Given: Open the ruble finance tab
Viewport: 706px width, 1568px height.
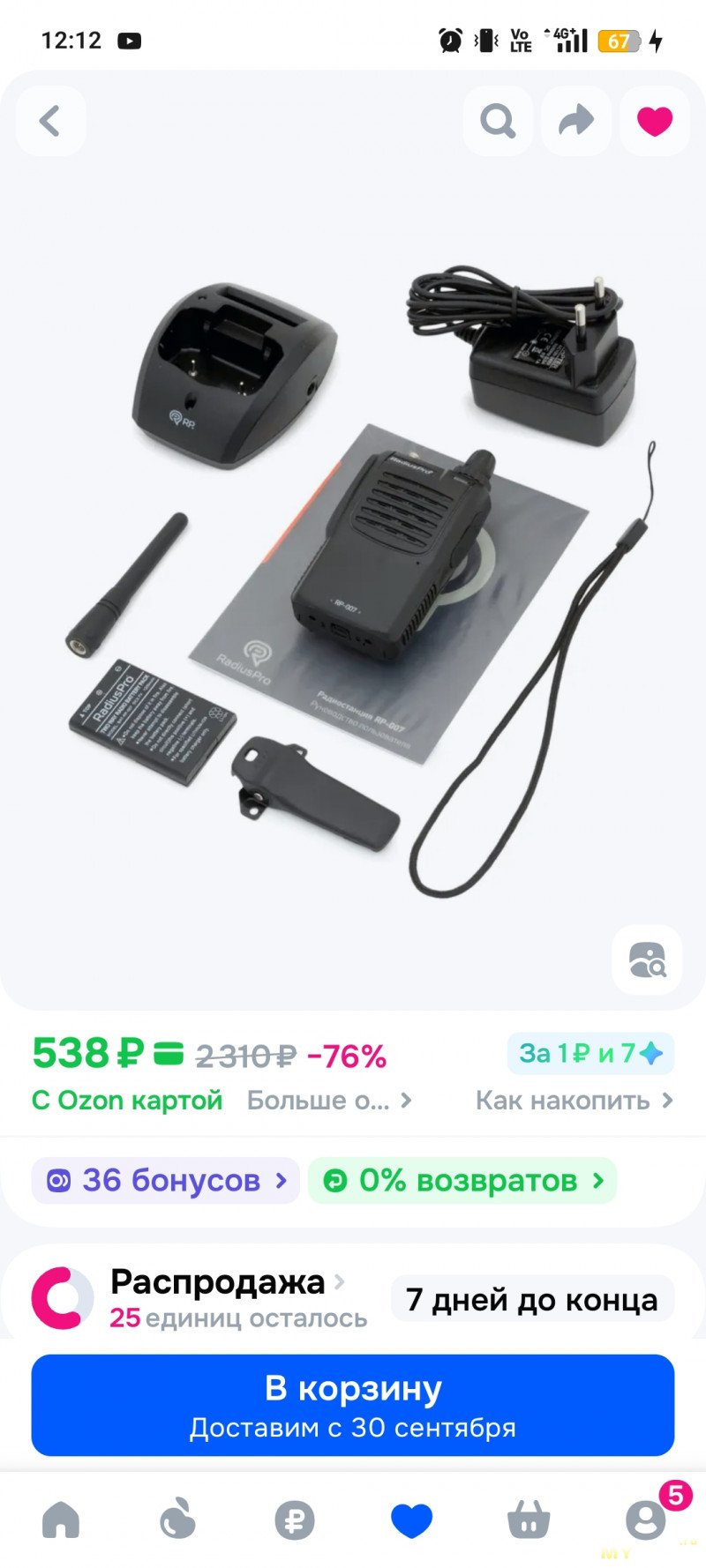Looking at the screenshot, I should [295, 1519].
